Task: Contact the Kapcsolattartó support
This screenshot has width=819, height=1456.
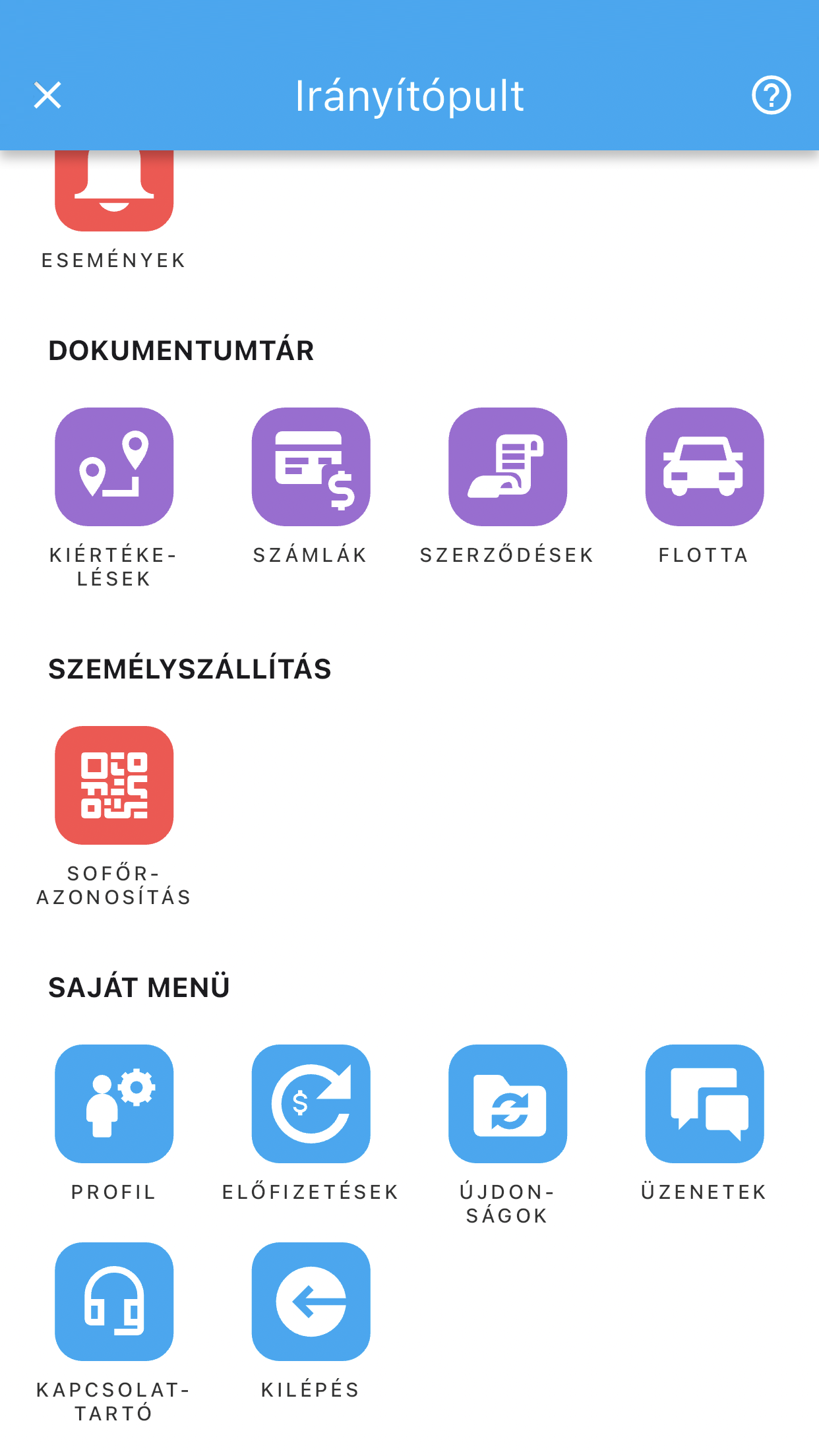Action: pos(114,1302)
